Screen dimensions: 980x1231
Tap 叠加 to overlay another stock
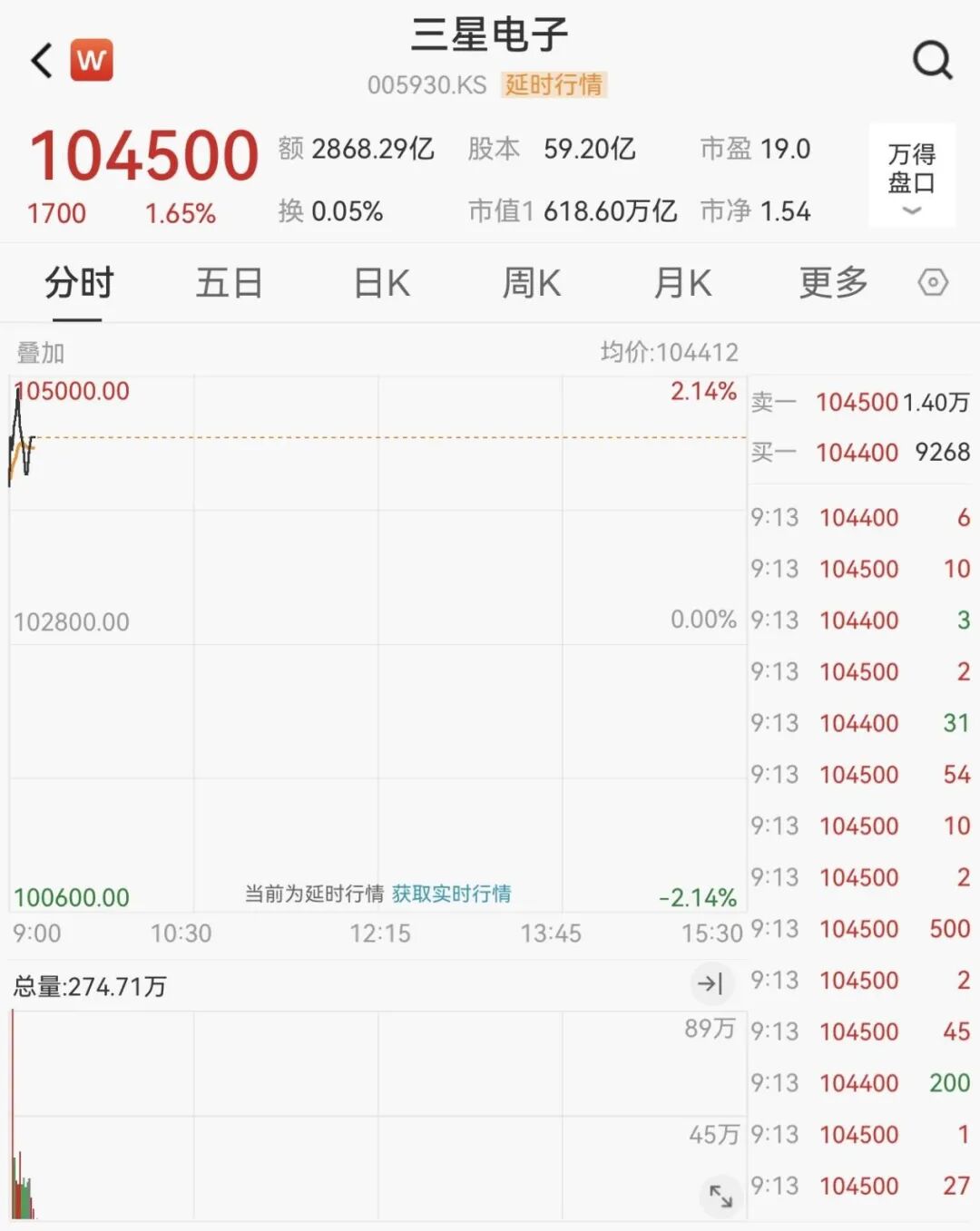click(x=41, y=353)
